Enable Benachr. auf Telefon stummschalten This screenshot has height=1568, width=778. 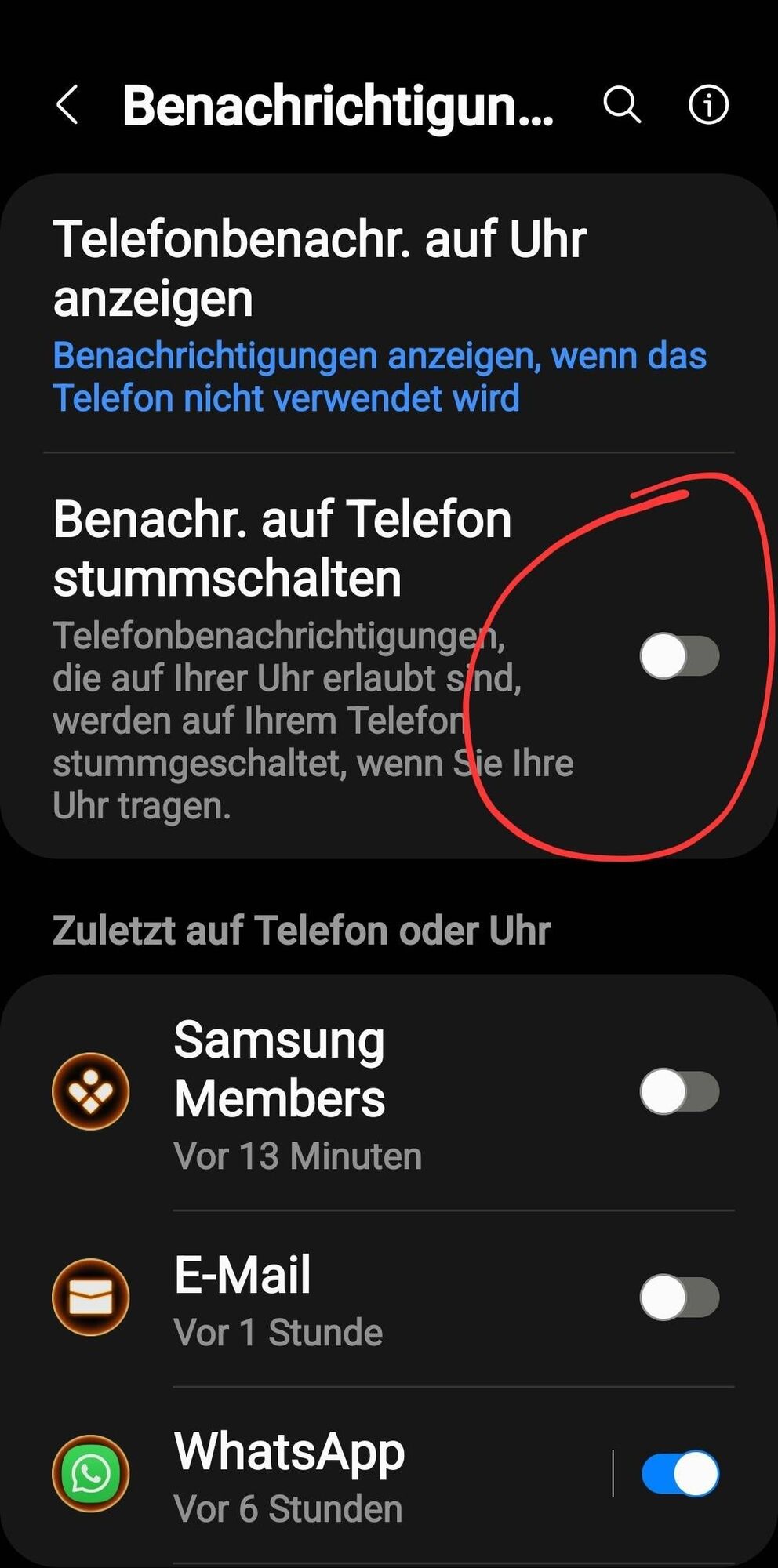(679, 656)
